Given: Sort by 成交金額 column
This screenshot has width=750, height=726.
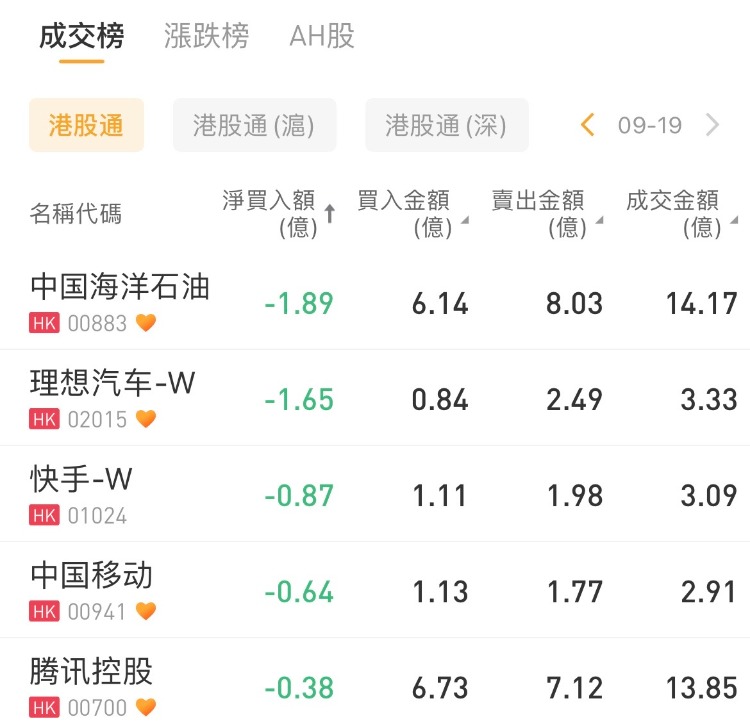Looking at the screenshot, I should click(680, 214).
